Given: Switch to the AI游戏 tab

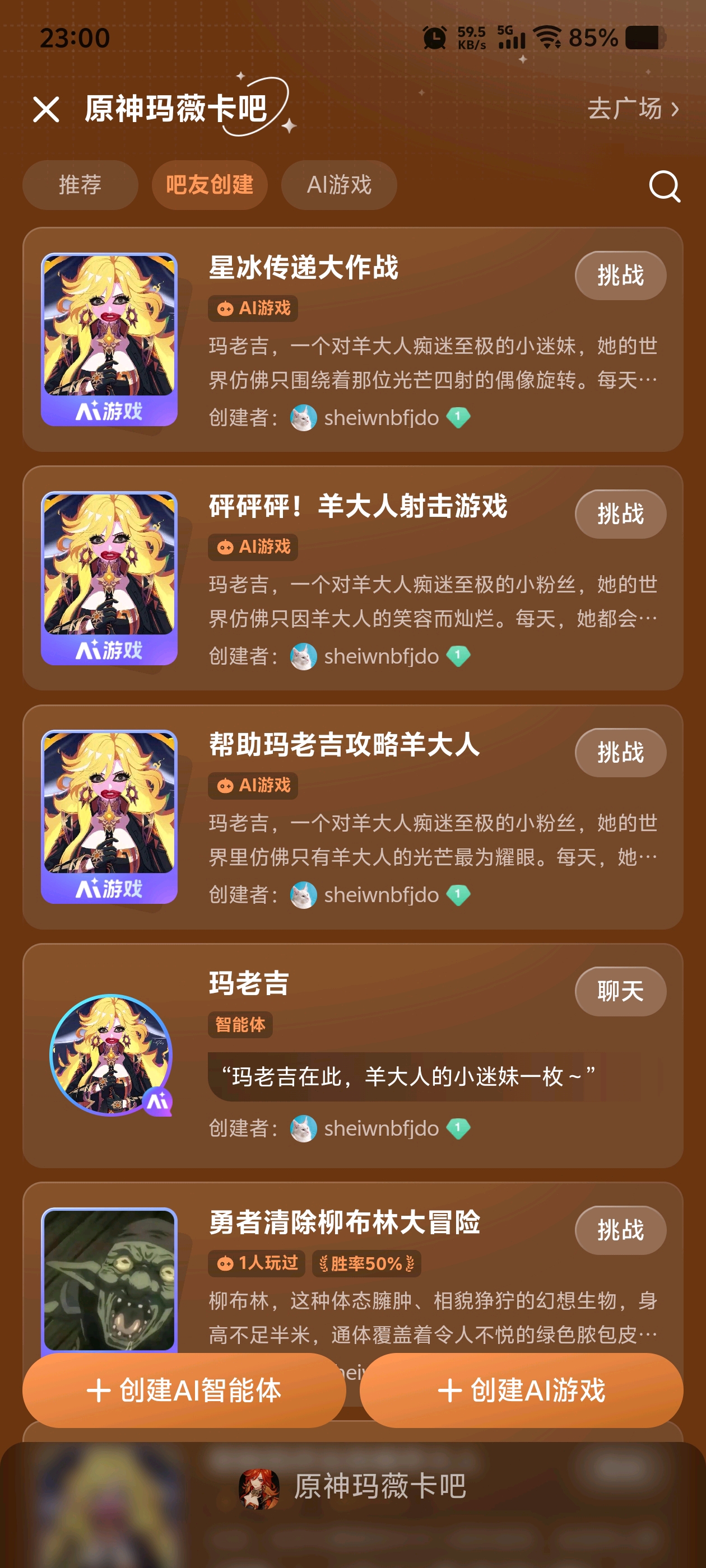Looking at the screenshot, I should coord(338,185).
